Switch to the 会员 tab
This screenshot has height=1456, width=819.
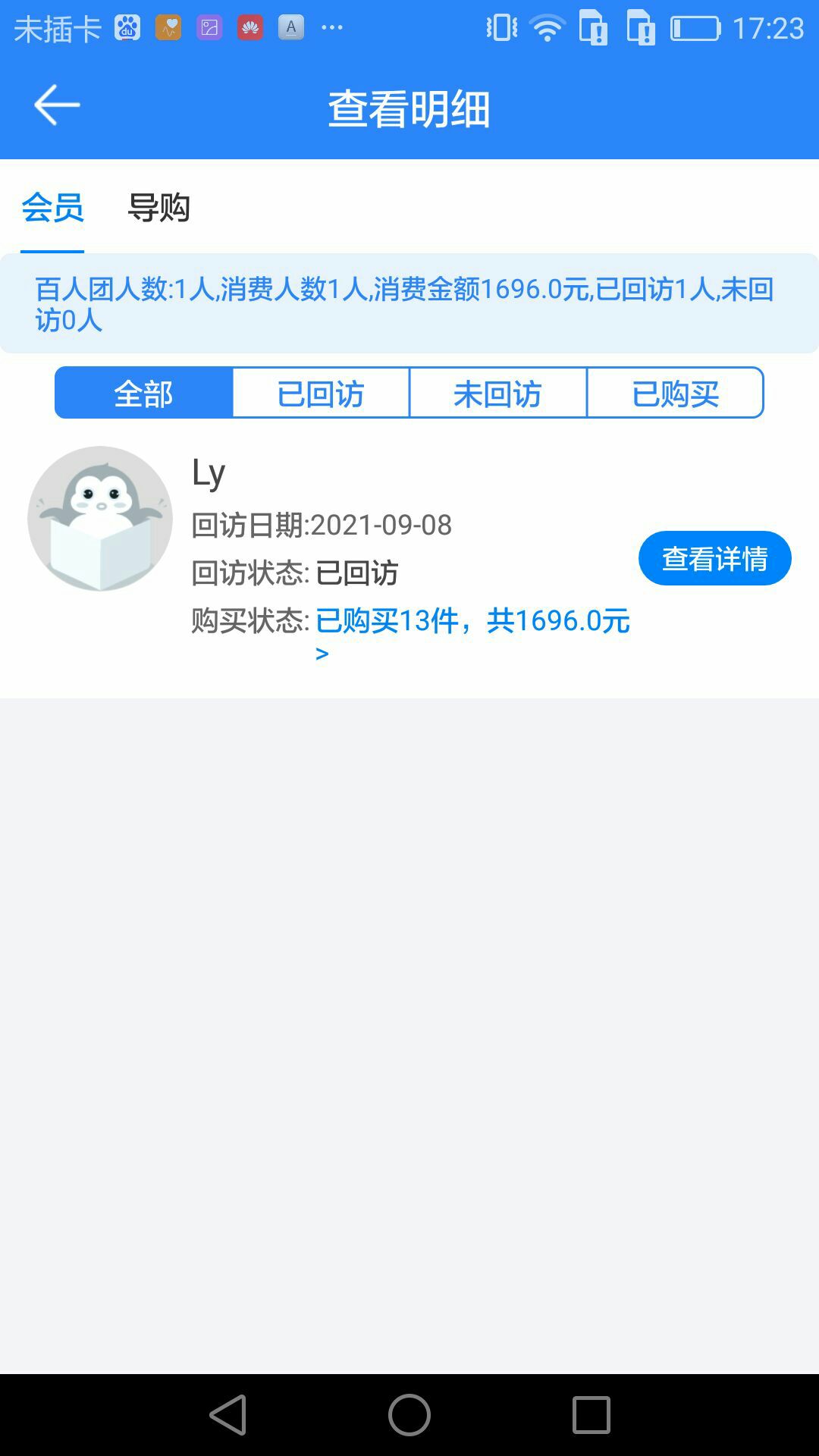tap(52, 208)
